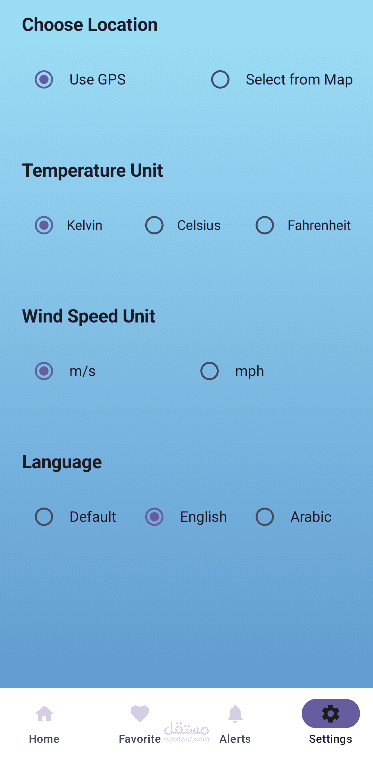Switch to the Alerts tab

235,724
